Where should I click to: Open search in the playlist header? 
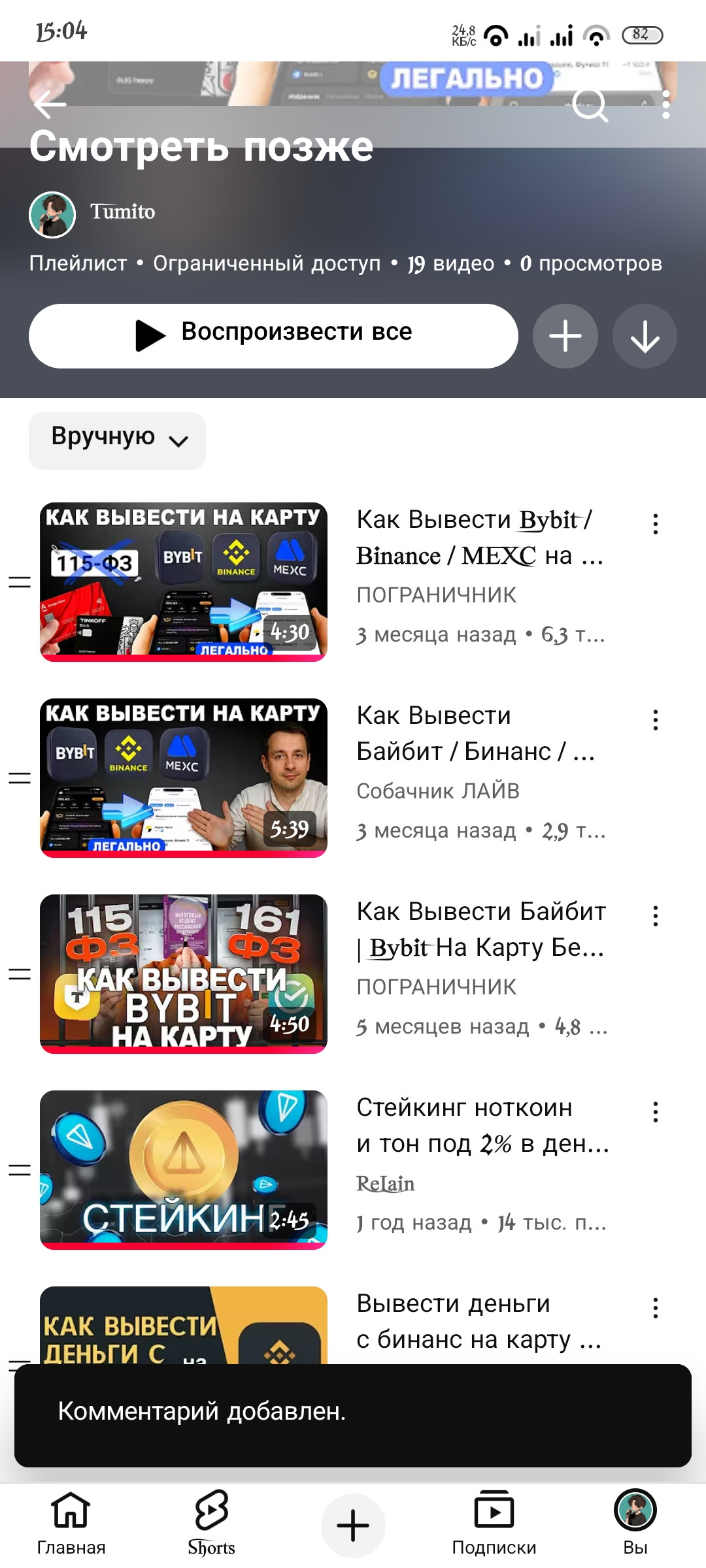coord(590,105)
